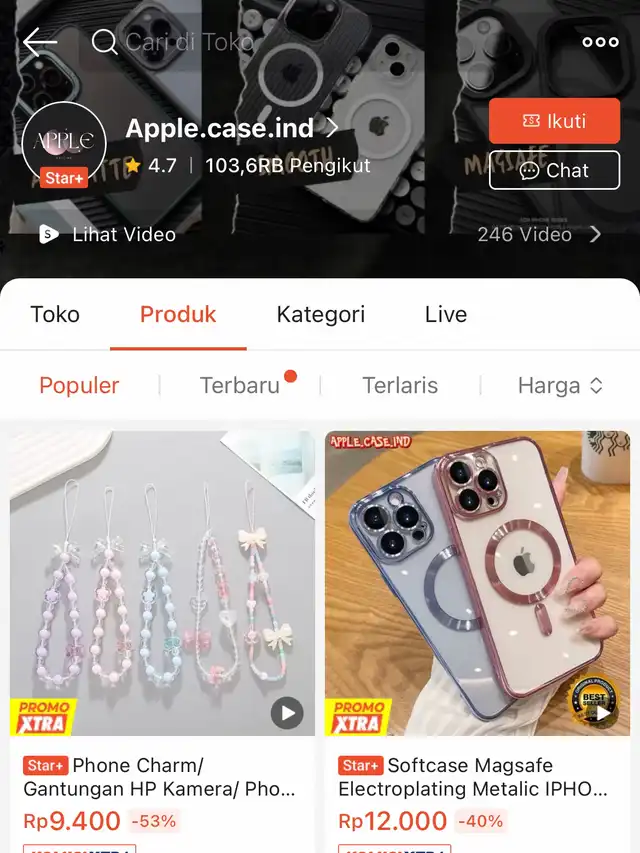Screen dimensions: 640x853
Task: Open the three-dot overflow menu
Action: pos(600,42)
